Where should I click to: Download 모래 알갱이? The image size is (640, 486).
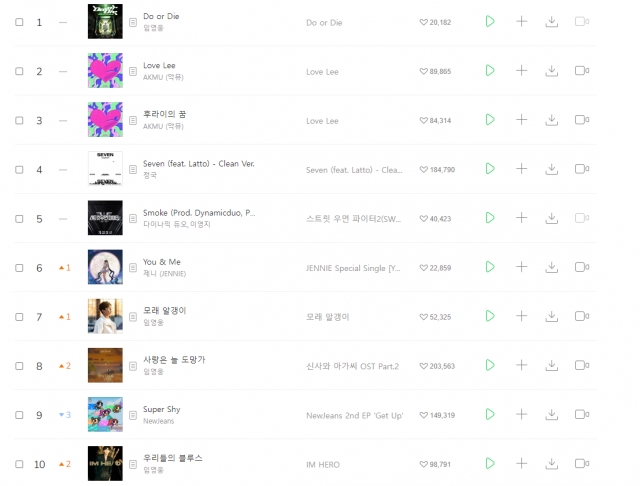click(x=551, y=316)
